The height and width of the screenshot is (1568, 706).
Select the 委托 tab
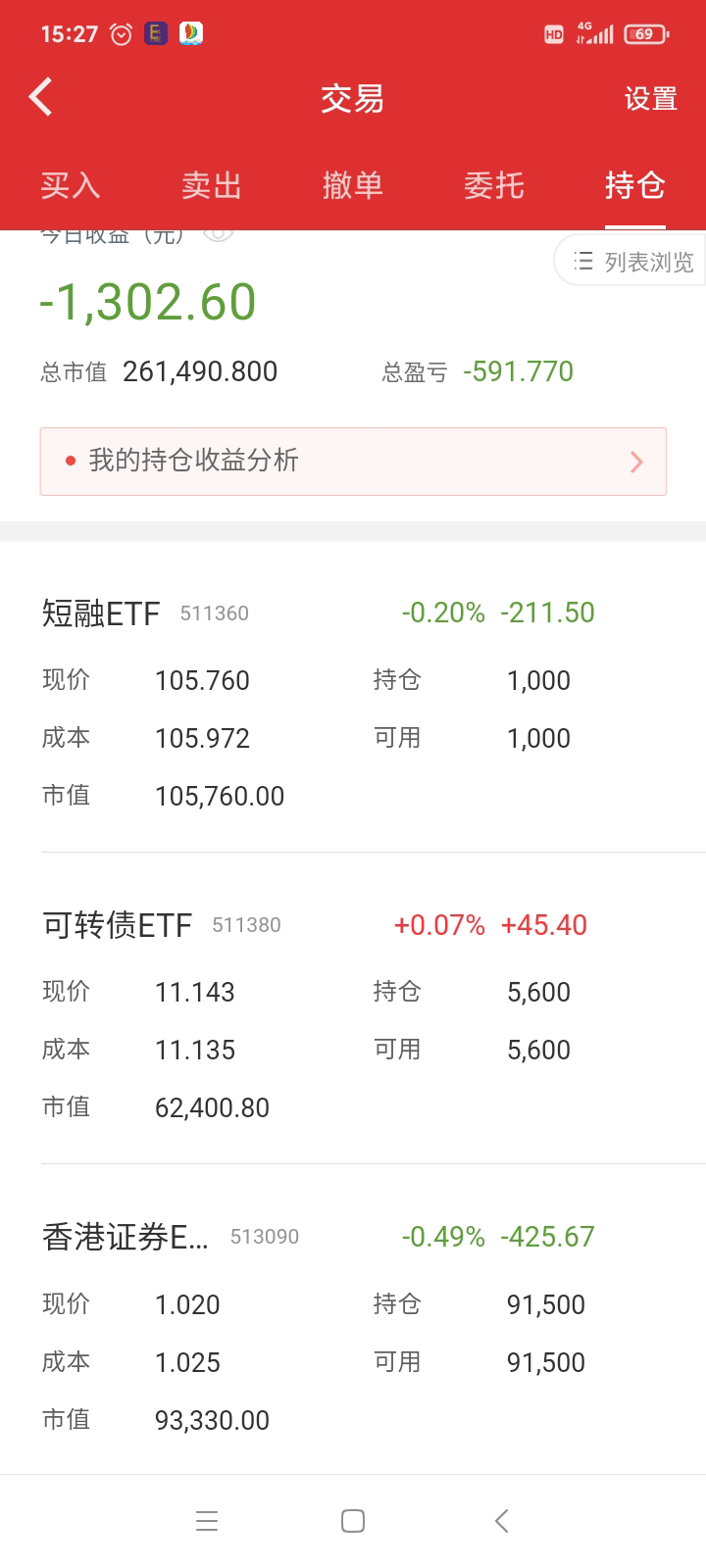point(494,185)
